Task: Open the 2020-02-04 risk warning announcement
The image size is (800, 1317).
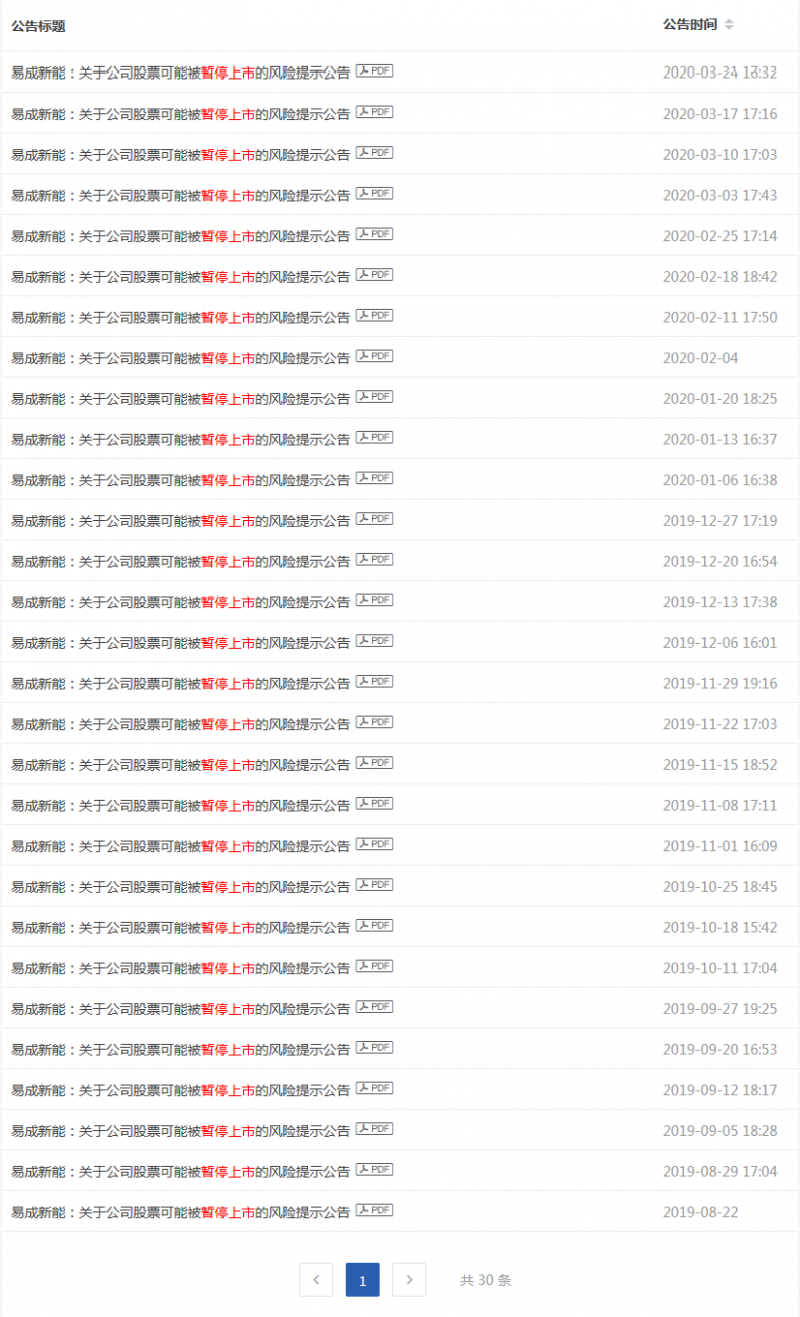Action: pyautogui.click(x=180, y=358)
